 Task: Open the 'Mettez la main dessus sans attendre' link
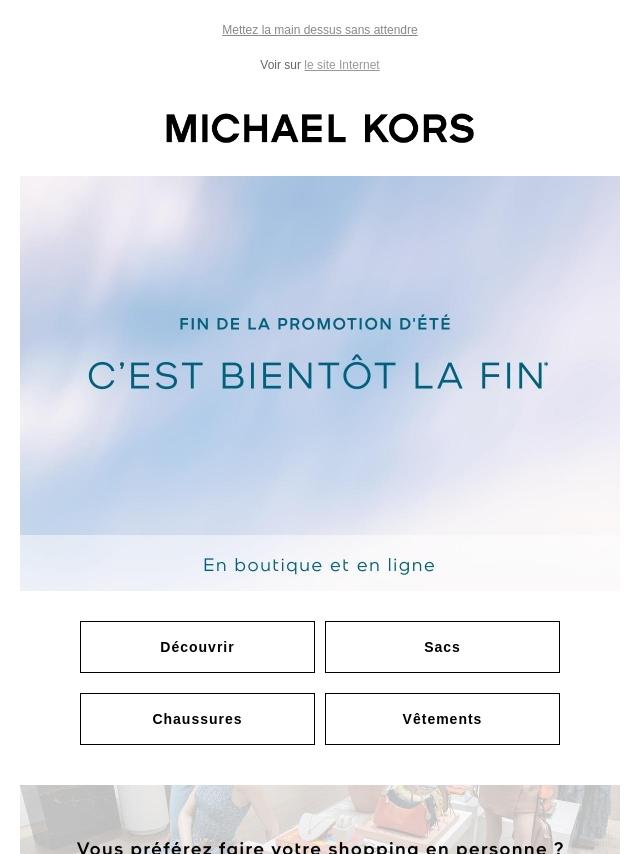point(320,30)
